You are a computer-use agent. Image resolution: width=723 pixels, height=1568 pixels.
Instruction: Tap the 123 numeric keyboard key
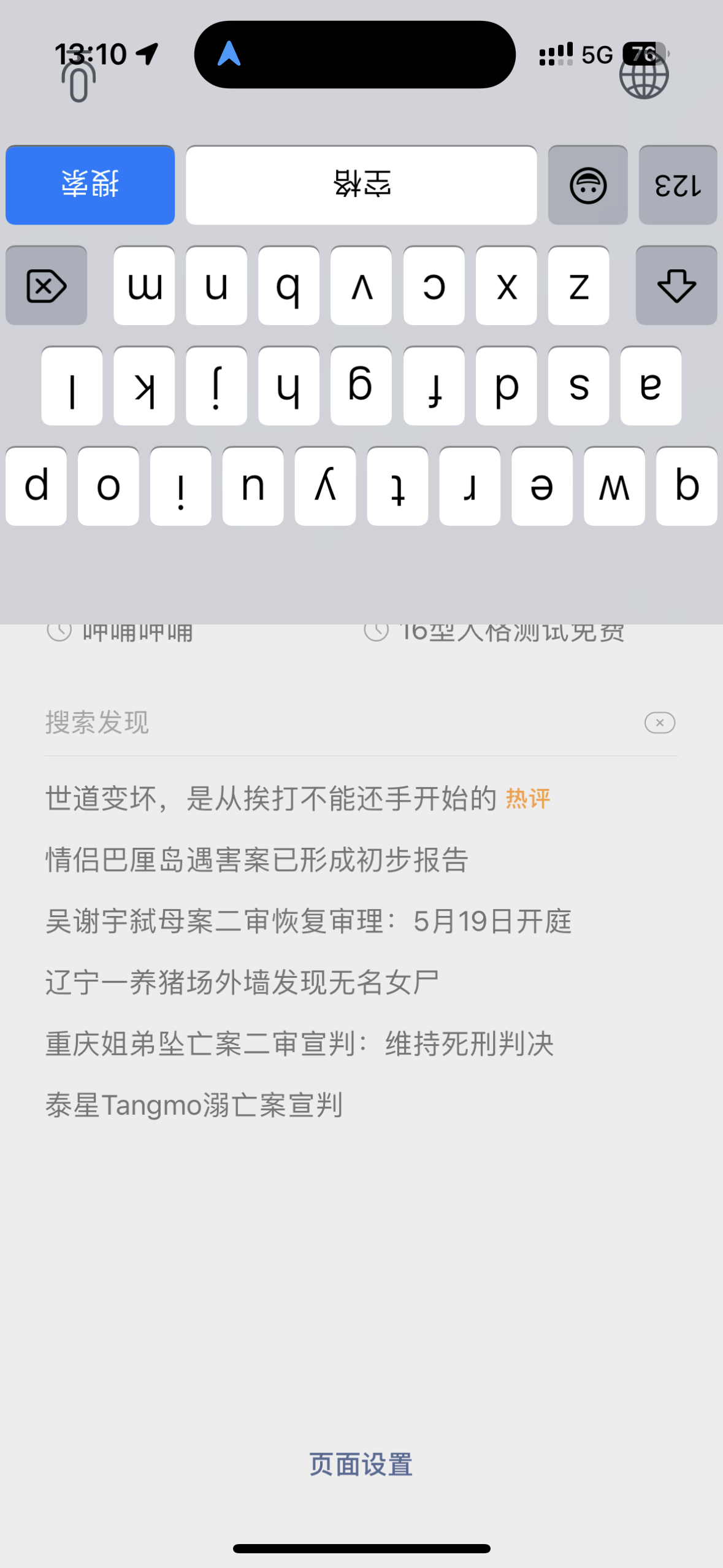[678, 185]
